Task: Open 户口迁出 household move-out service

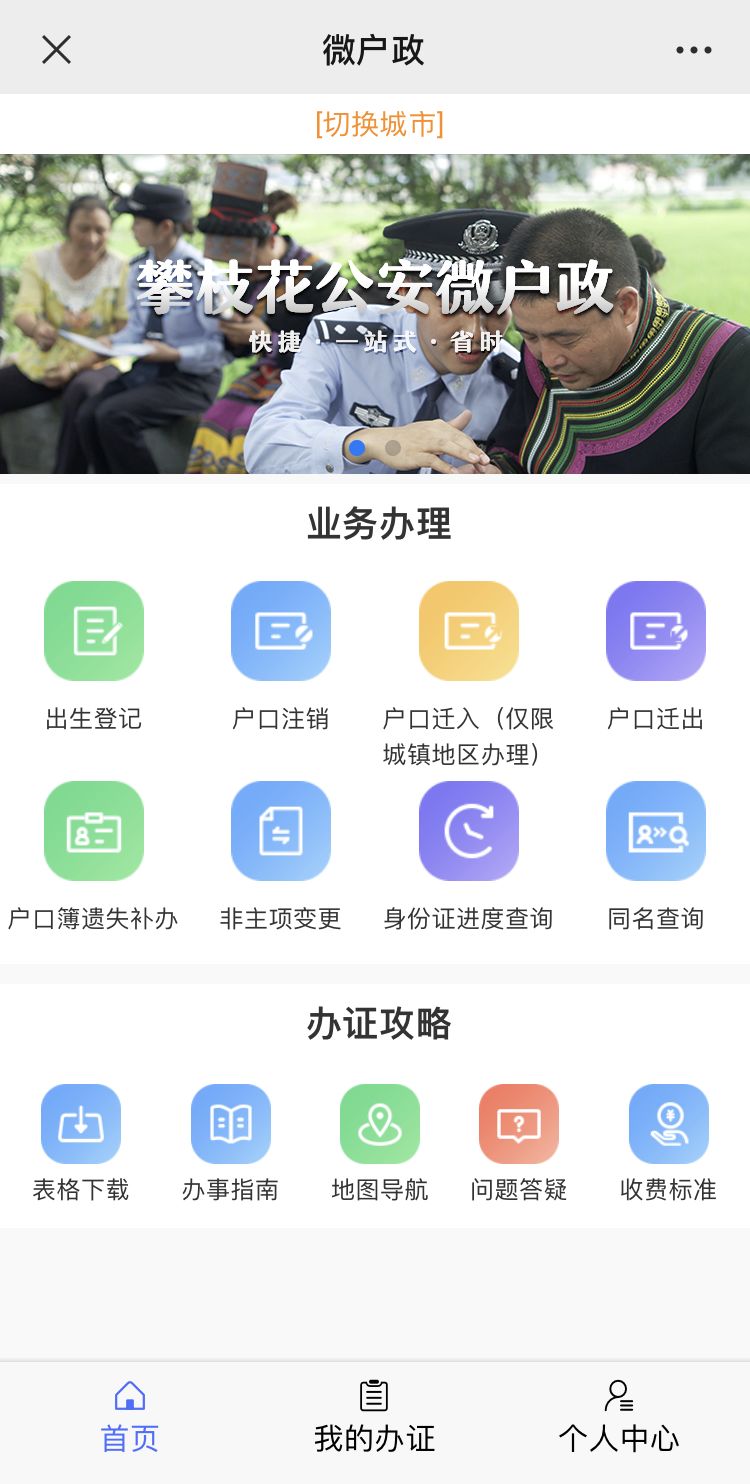Action: [655, 630]
